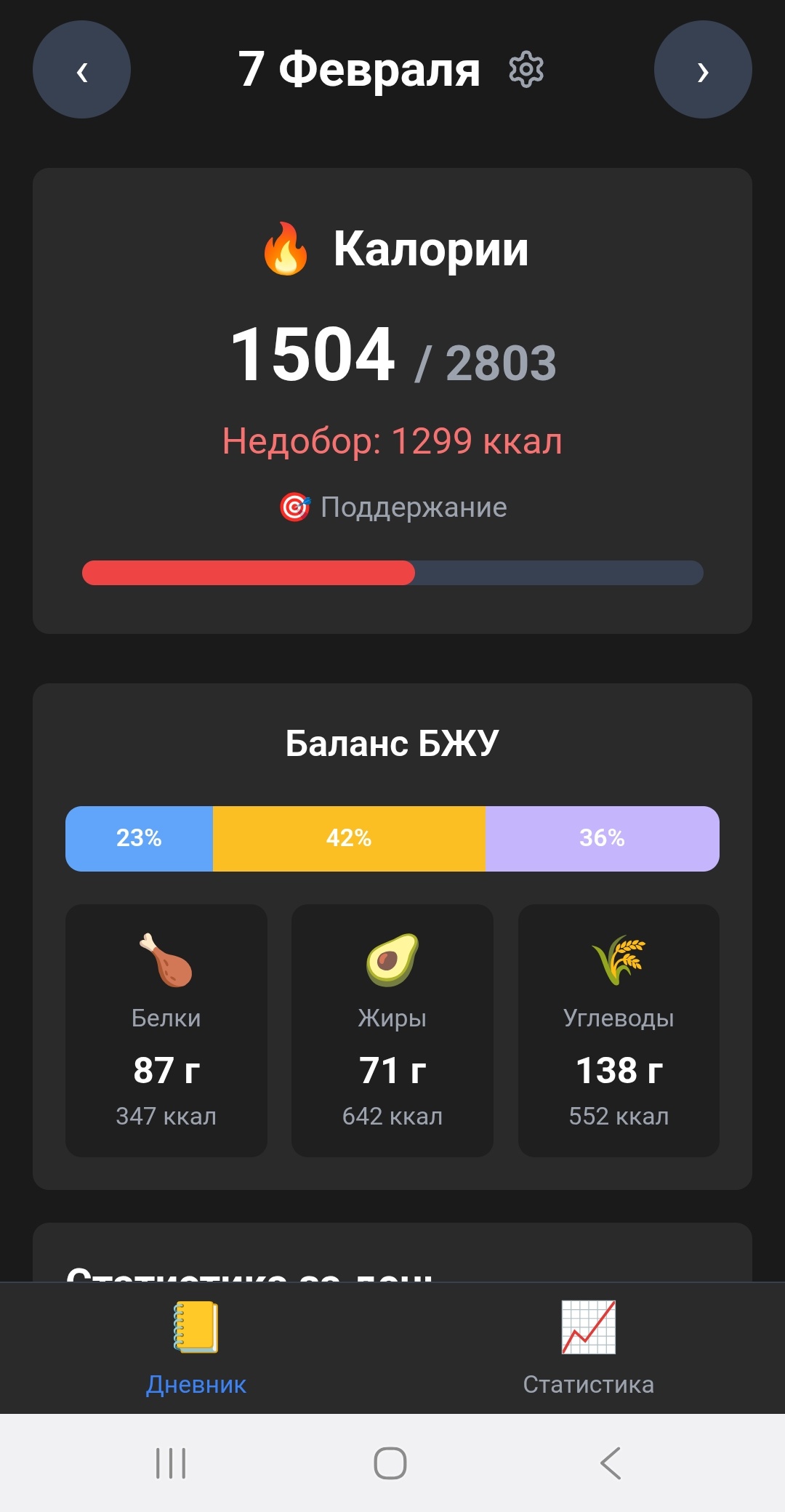Select the blue 23% protein segment
The image size is (785, 1512).
(138, 838)
